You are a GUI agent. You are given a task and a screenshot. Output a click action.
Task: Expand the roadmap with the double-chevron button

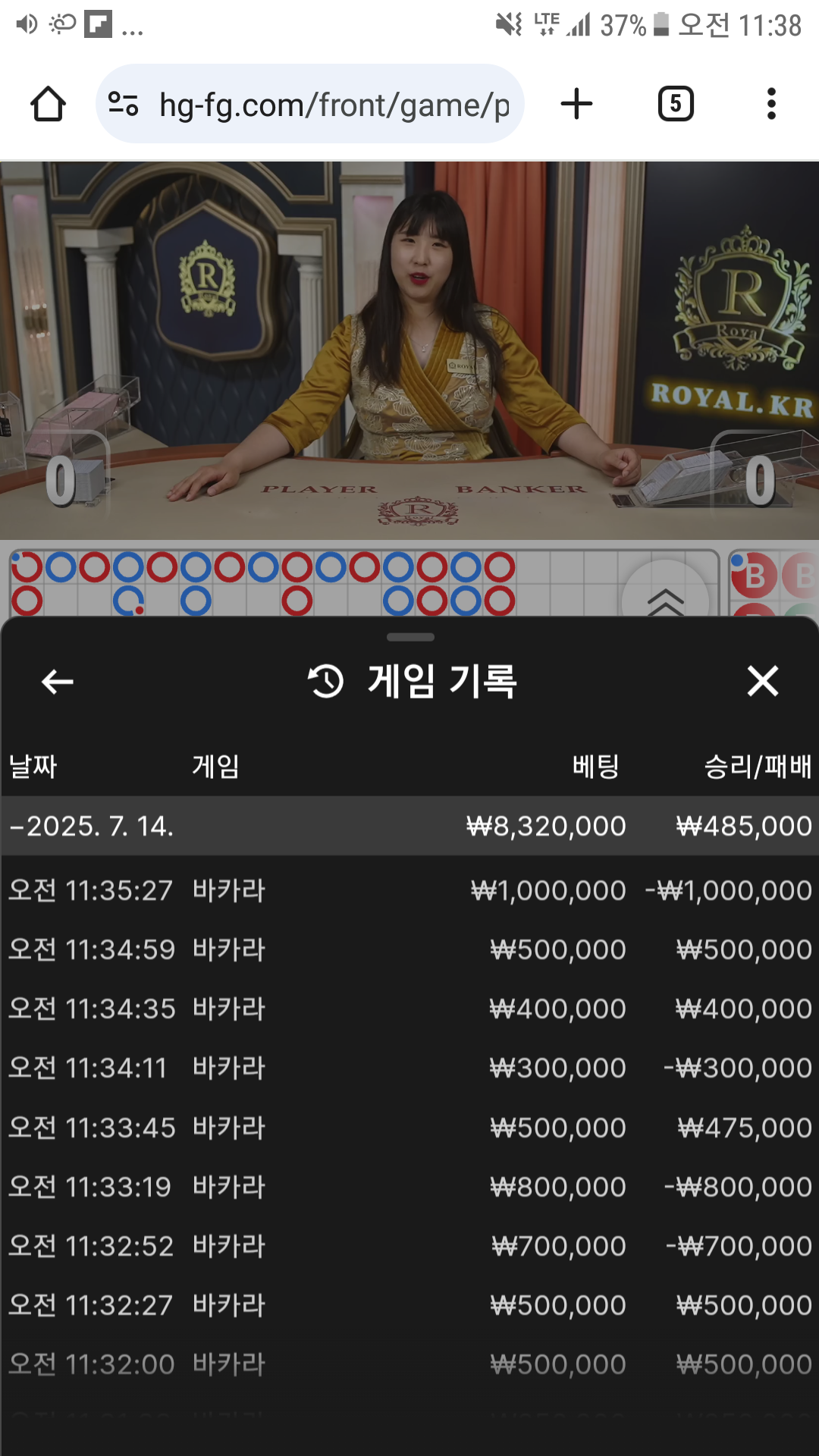click(665, 599)
